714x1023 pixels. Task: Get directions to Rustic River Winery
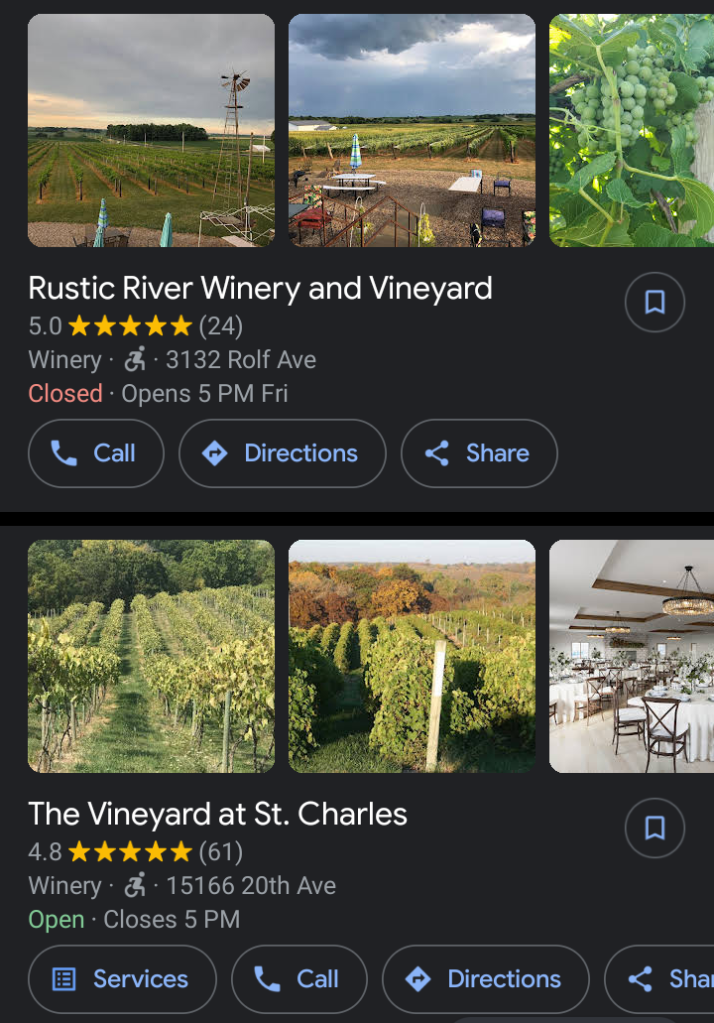click(x=282, y=454)
